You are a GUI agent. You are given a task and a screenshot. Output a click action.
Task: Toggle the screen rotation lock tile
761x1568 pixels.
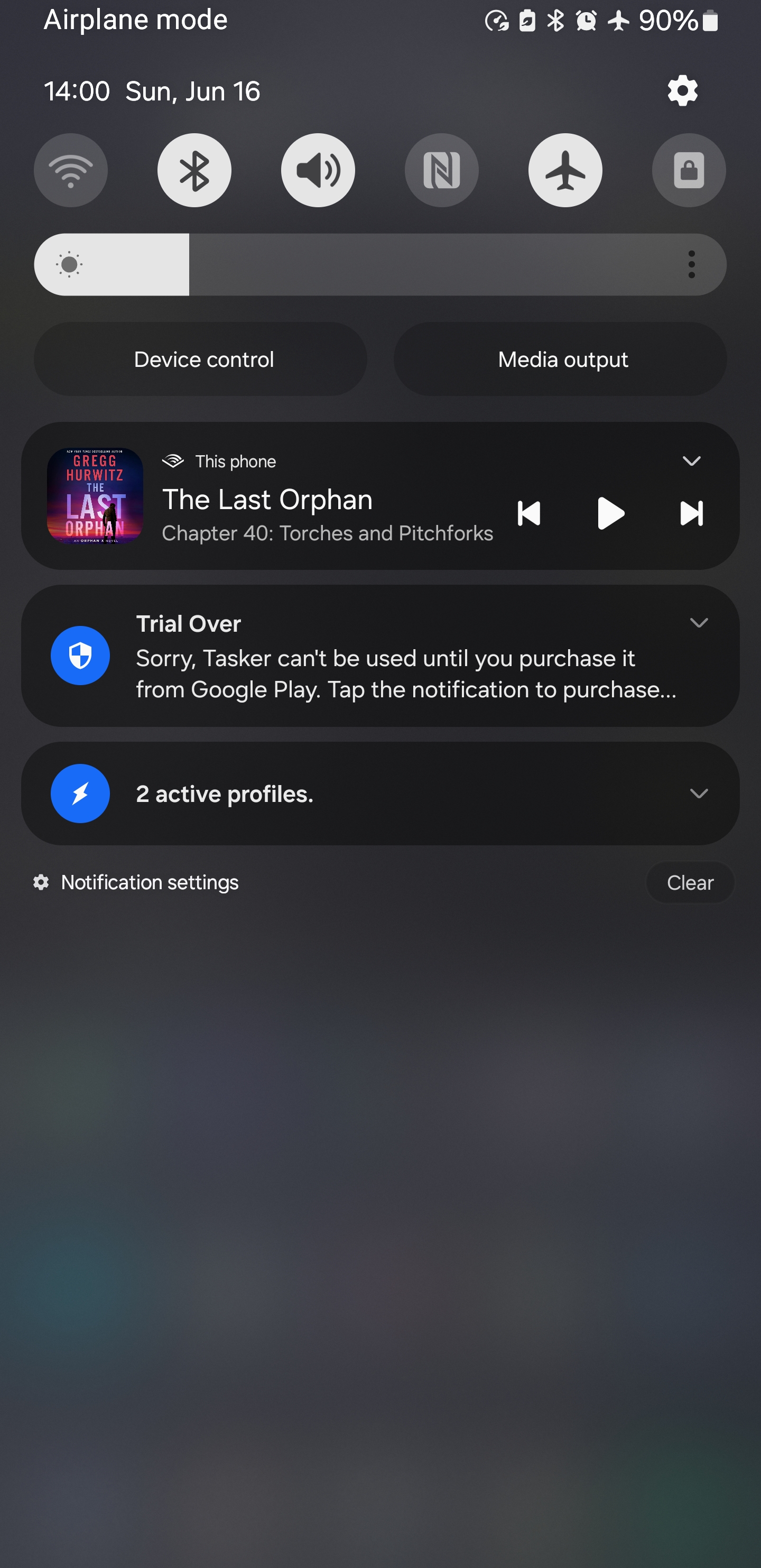(689, 170)
